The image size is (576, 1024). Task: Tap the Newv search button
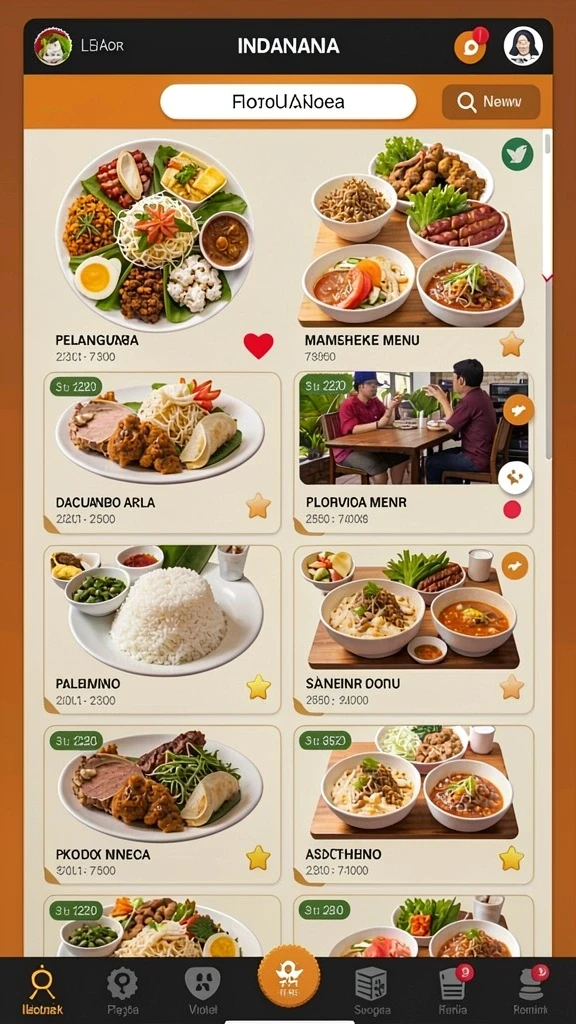pos(491,102)
